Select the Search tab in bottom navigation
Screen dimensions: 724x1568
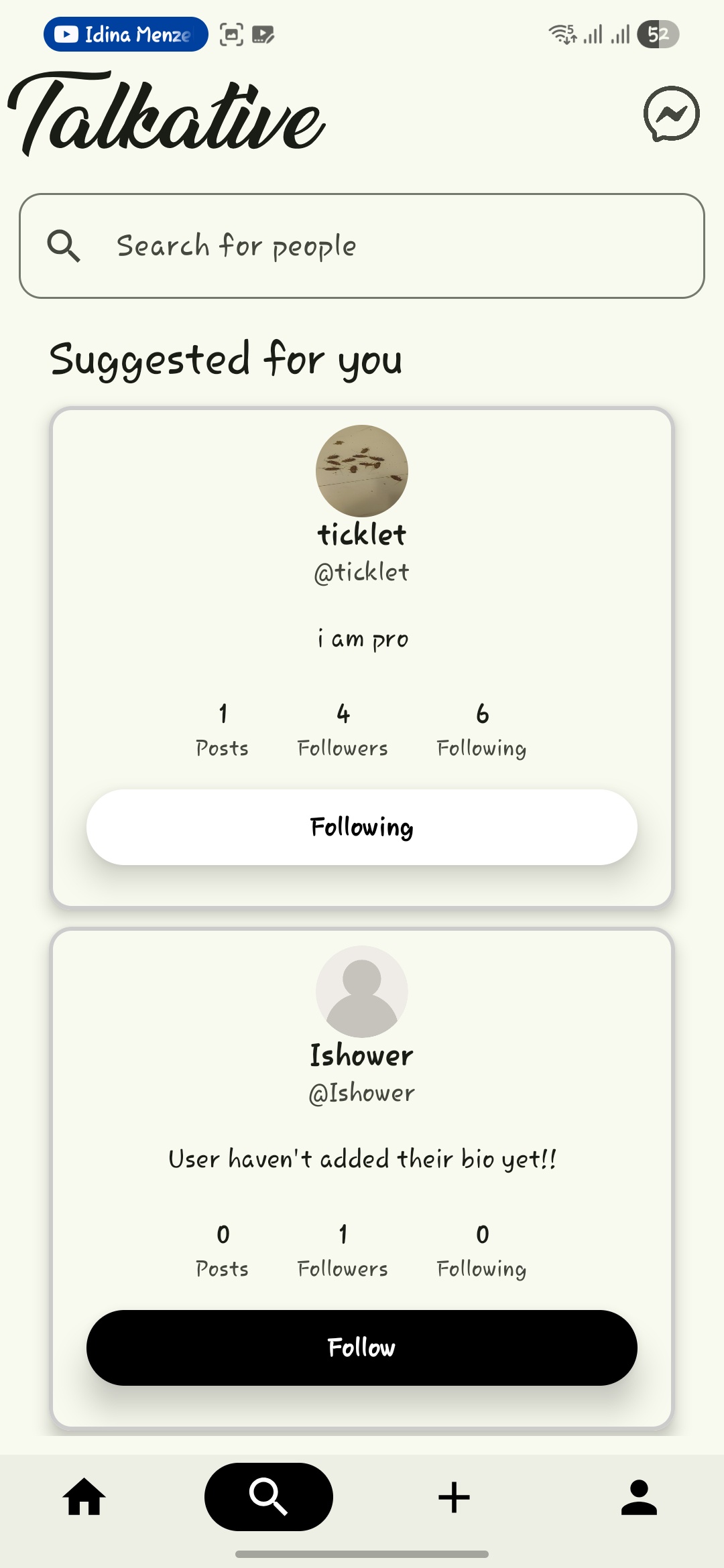[x=269, y=1497]
